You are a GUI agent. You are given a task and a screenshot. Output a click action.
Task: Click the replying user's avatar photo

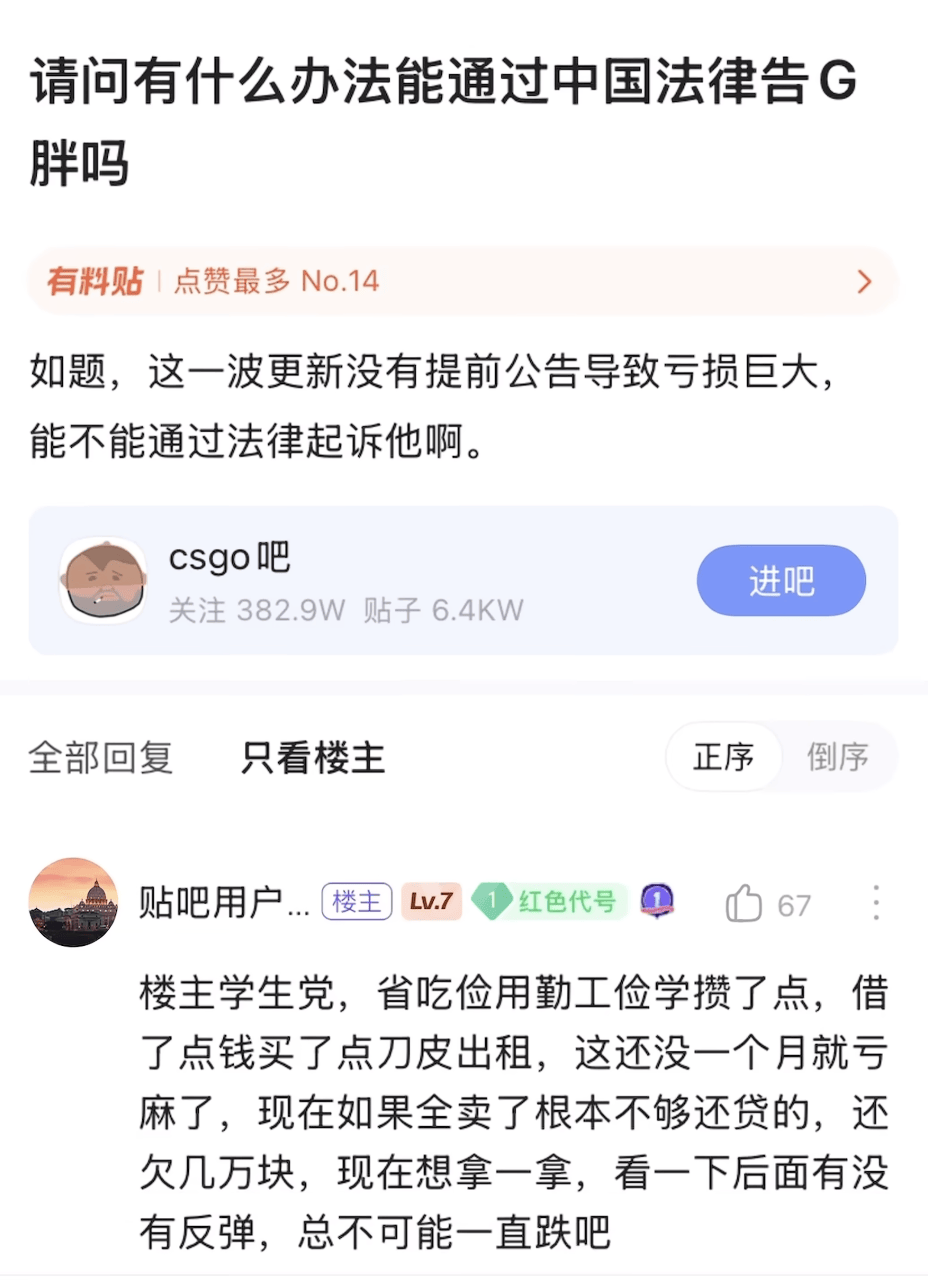click(73, 901)
